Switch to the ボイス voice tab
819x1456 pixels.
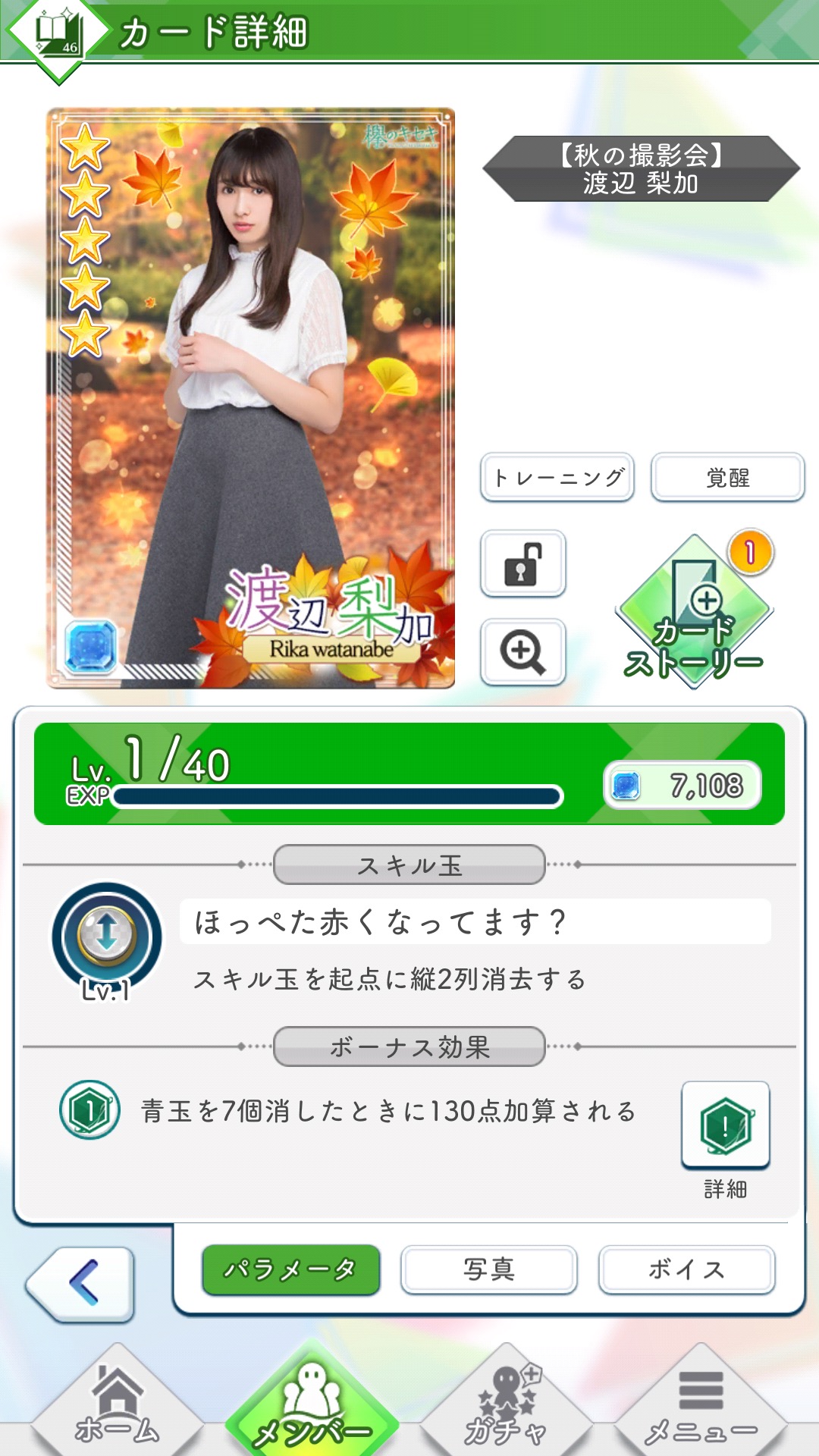point(686,1269)
